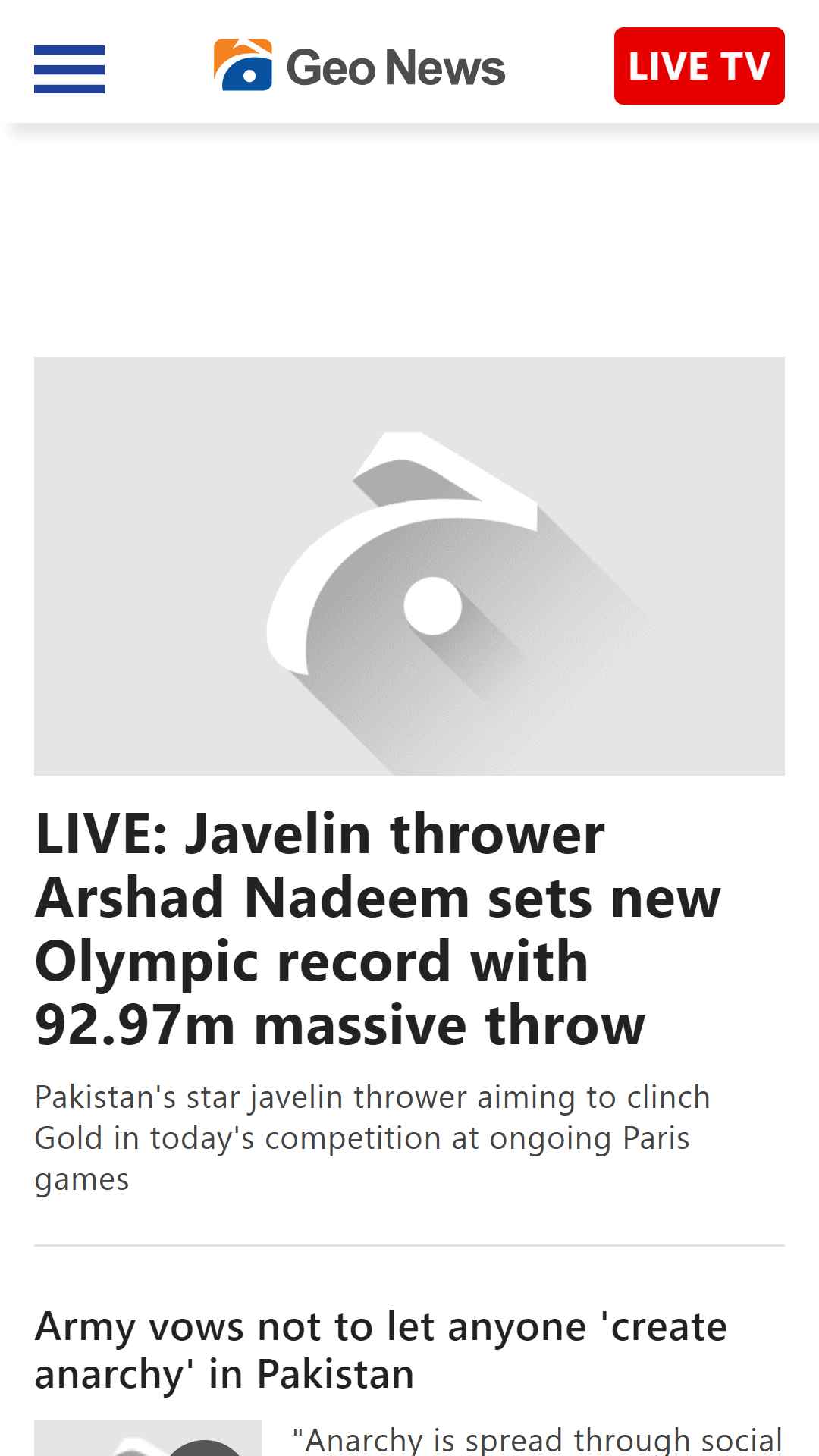The height and width of the screenshot is (1456, 819).
Task: Open the anarchy article thumbnail image
Action: pos(148,1437)
